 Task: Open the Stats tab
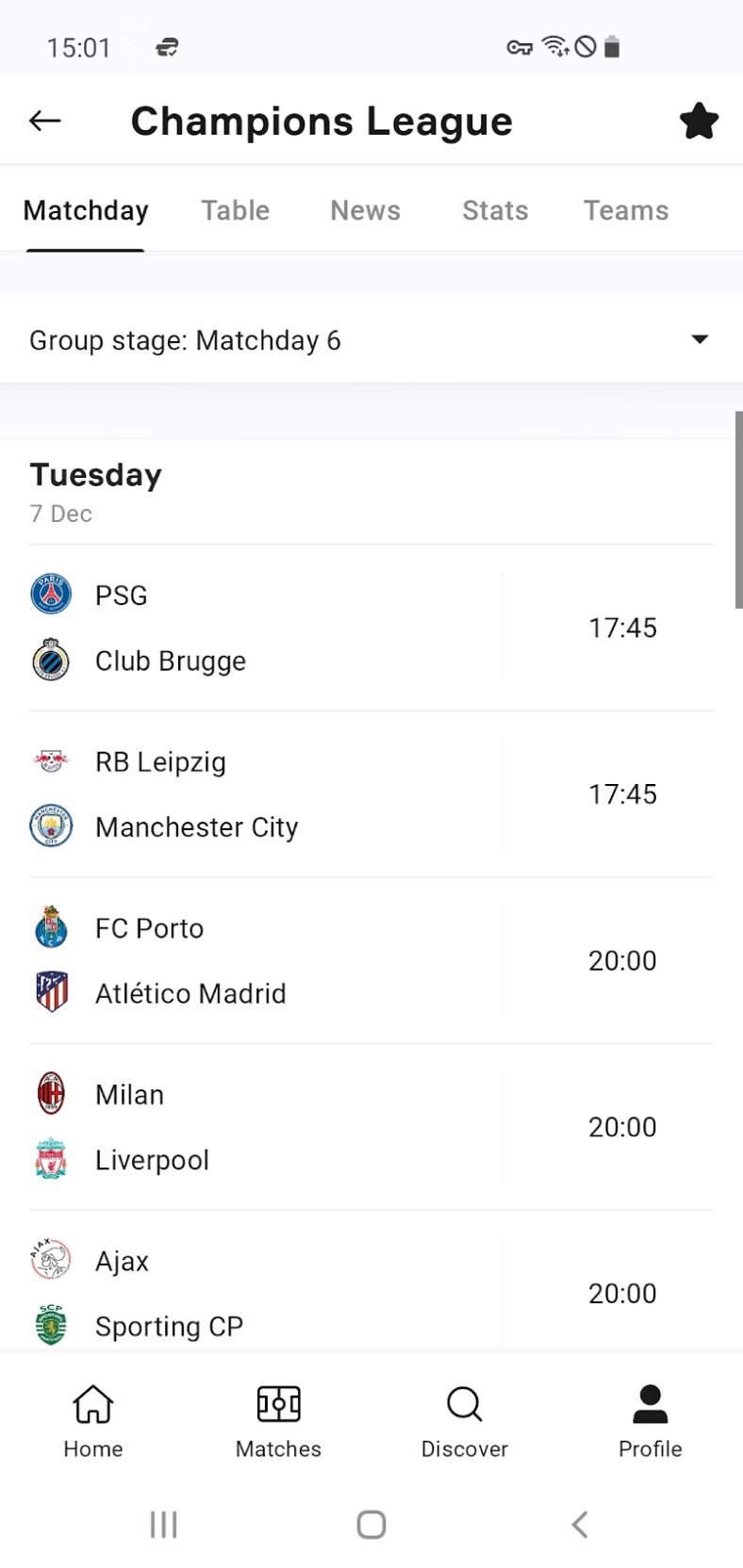click(494, 210)
